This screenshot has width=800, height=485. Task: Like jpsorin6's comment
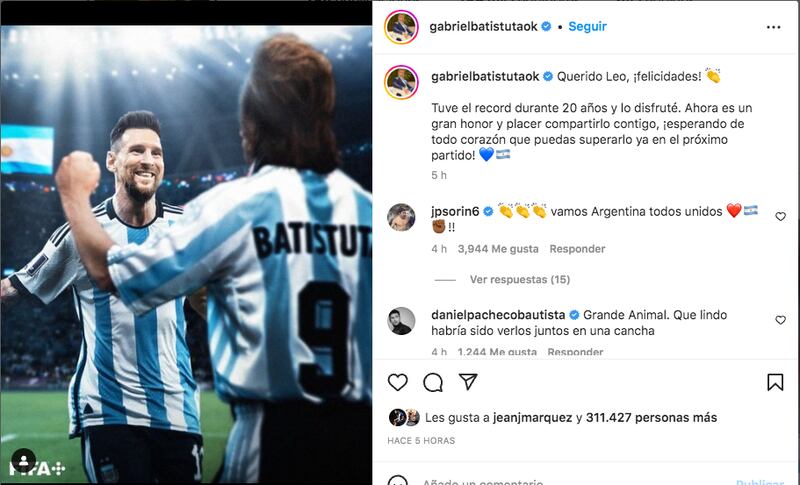click(781, 217)
